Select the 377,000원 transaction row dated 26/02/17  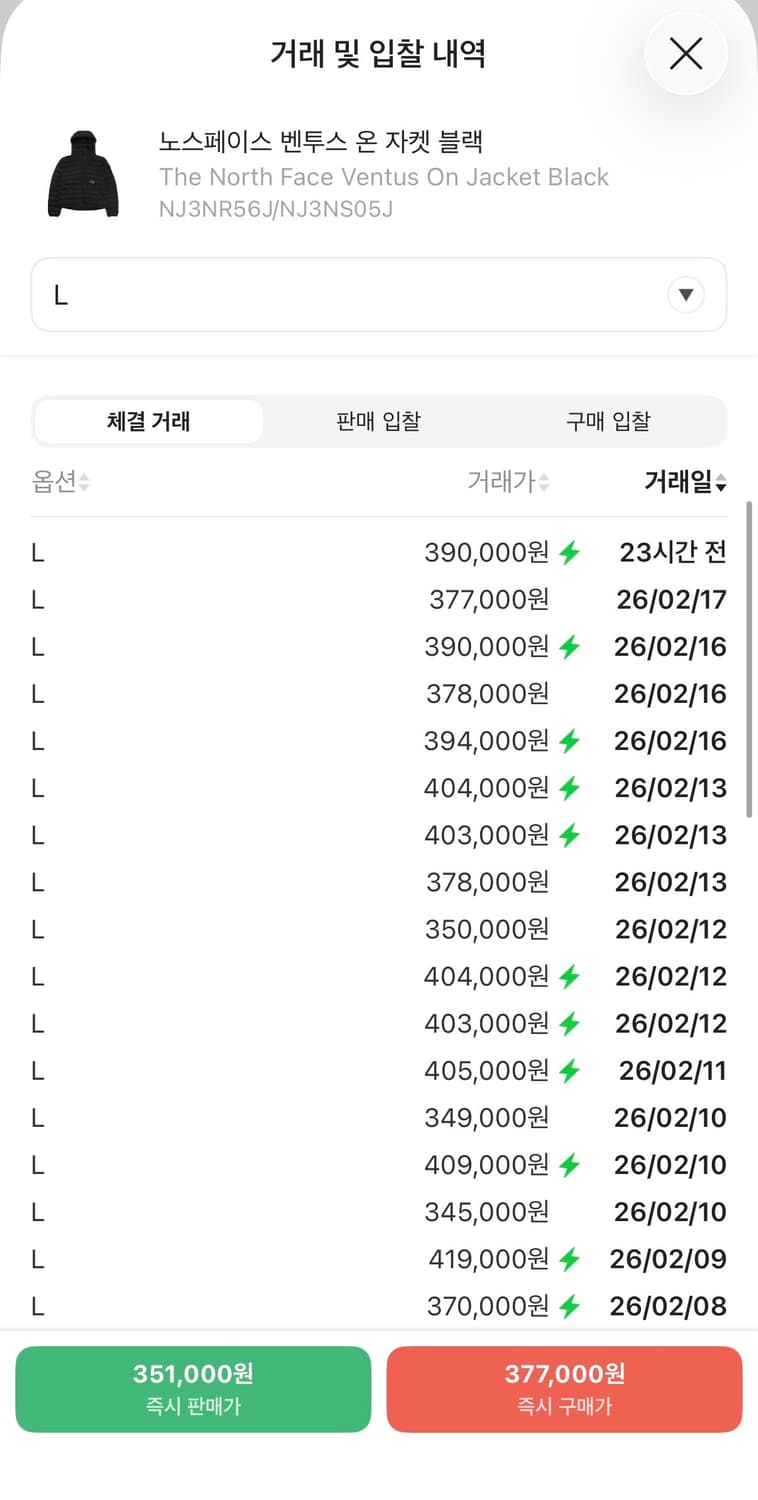coord(379,599)
